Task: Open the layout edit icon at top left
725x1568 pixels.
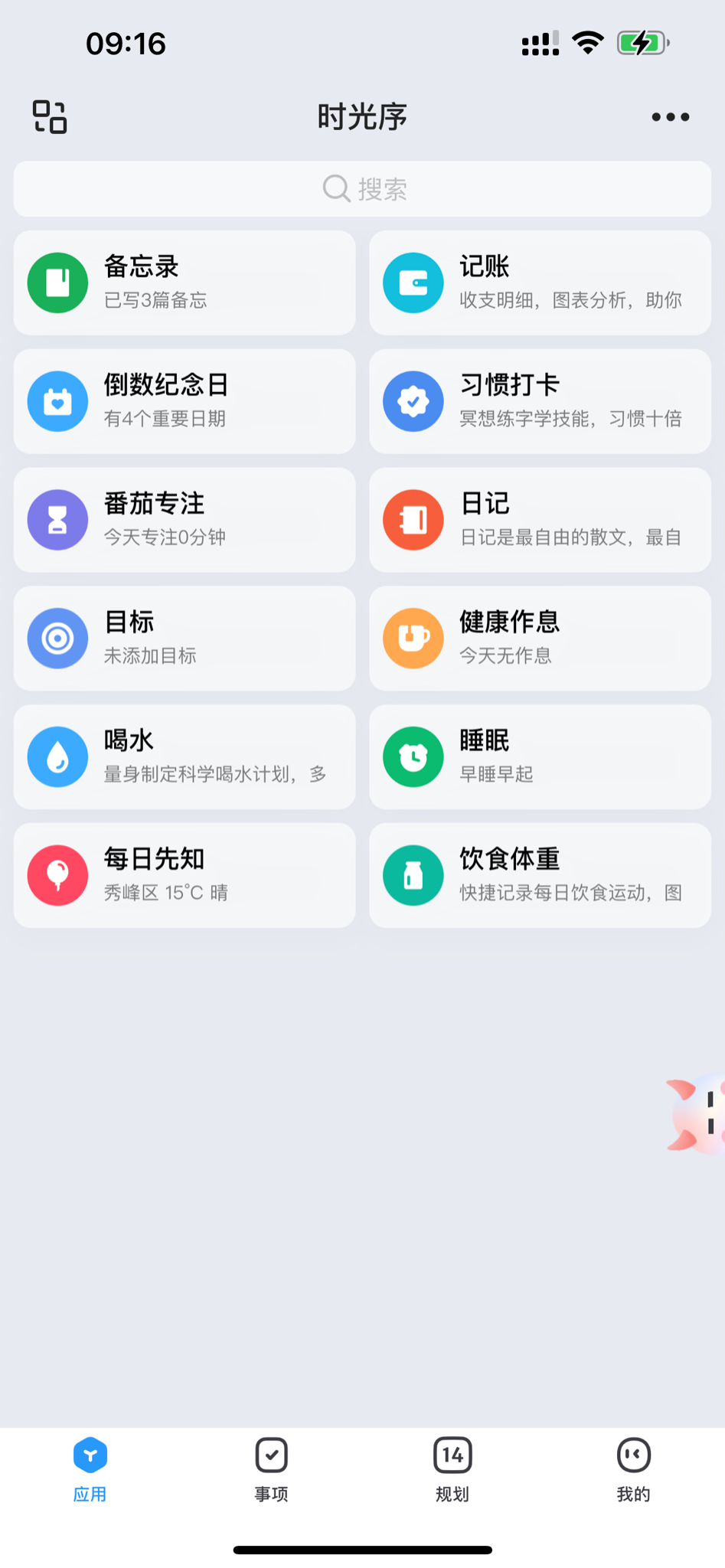Action: tap(50, 117)
